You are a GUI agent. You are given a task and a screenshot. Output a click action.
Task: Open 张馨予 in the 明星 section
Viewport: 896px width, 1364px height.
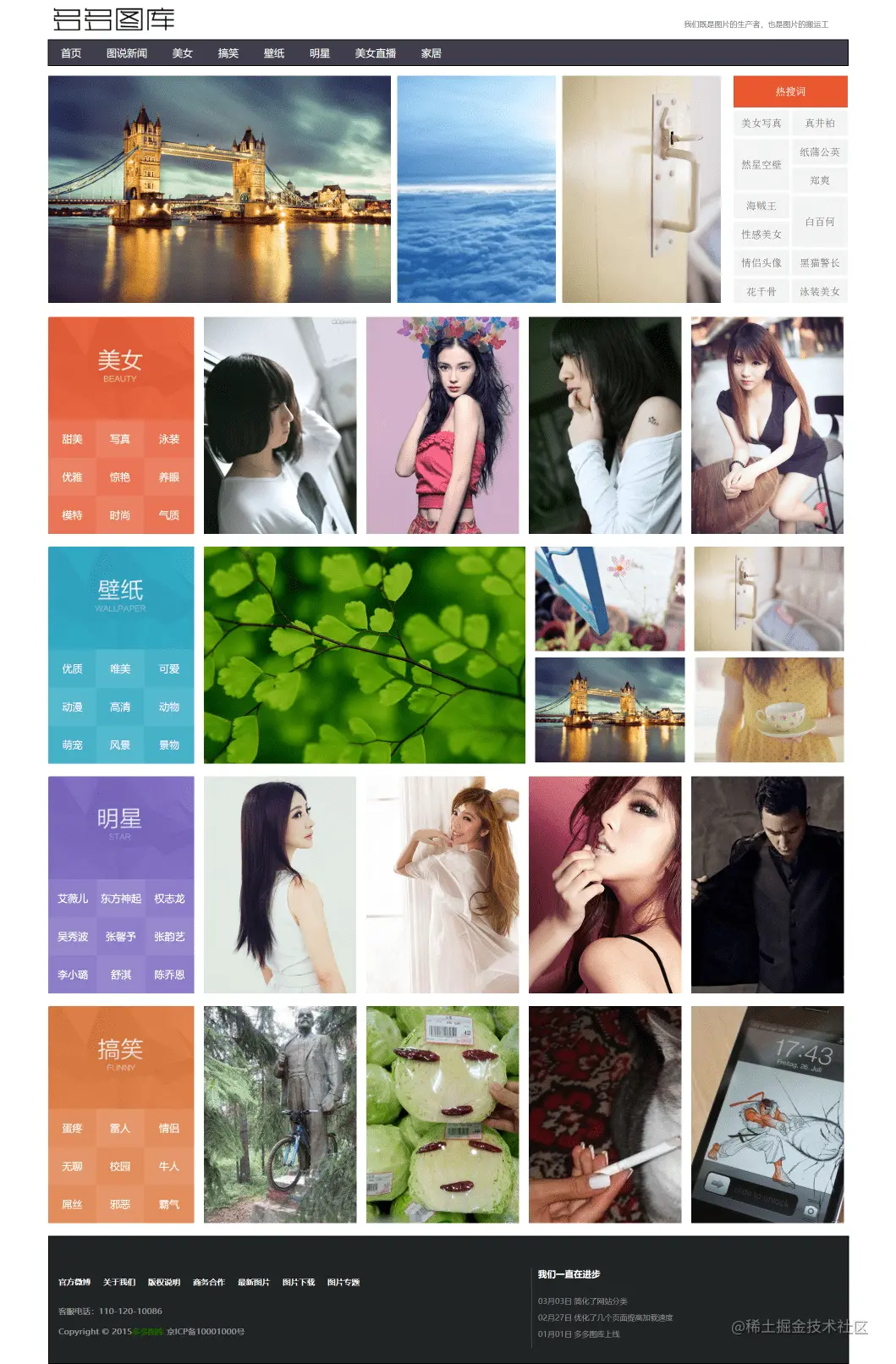click(120, 937)
